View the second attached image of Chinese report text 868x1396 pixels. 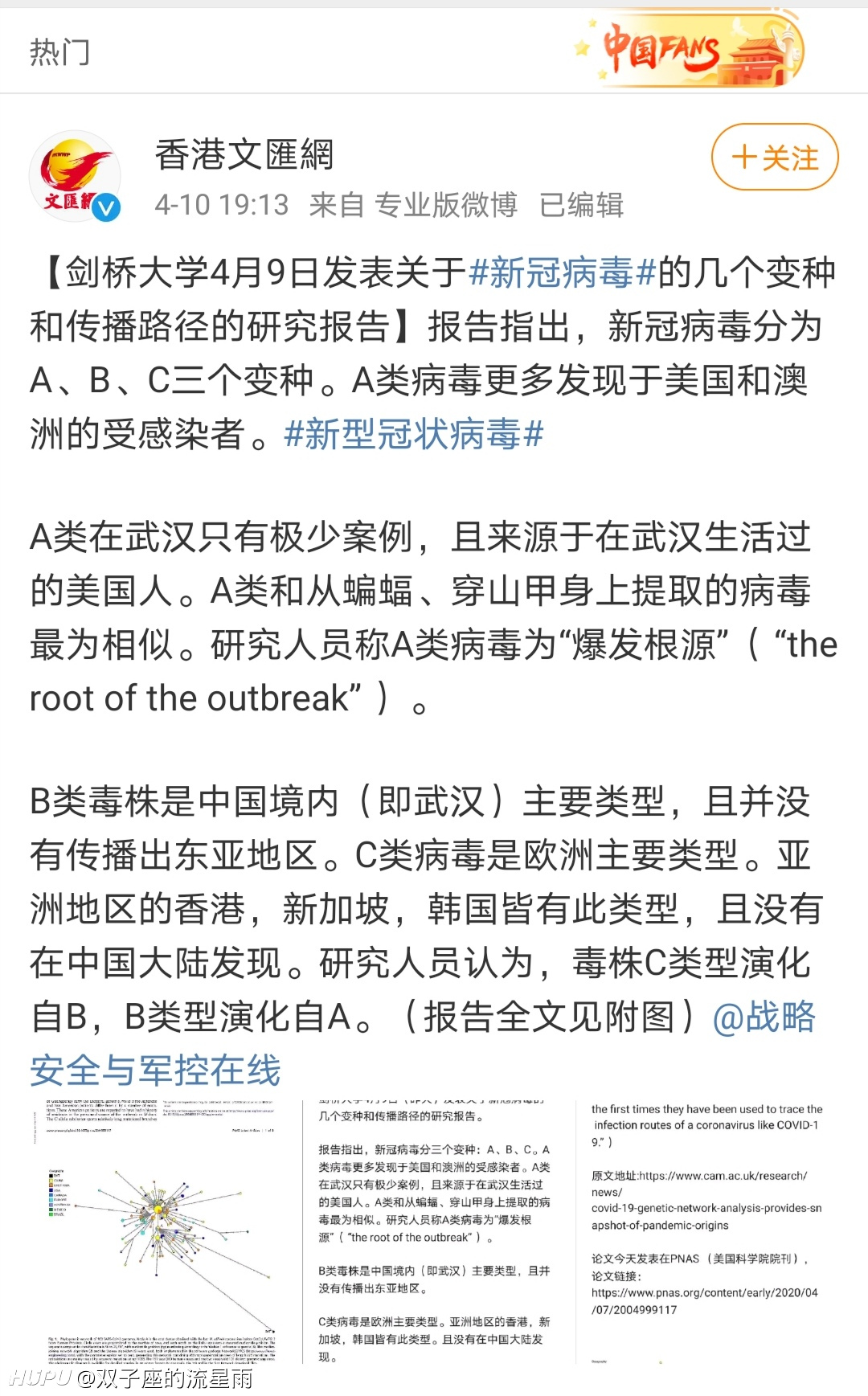coord(434,1232)
